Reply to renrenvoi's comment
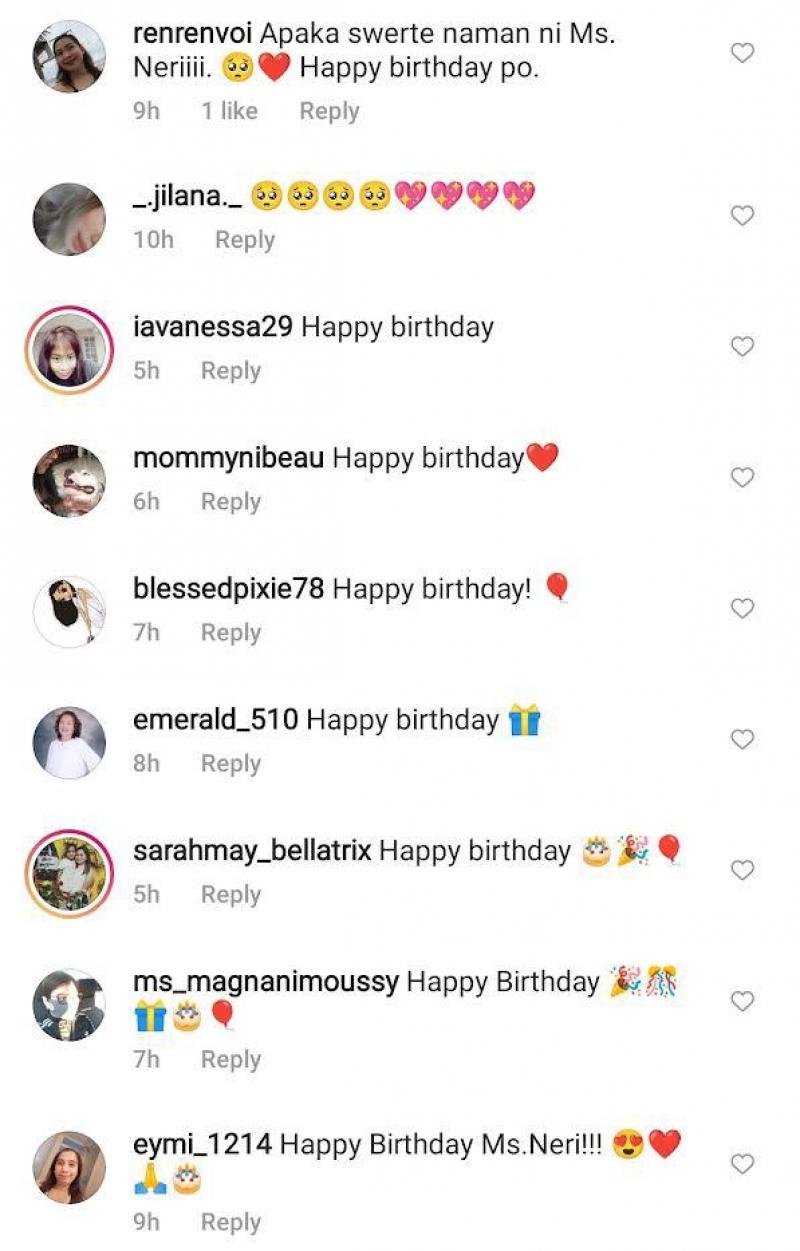The height and width of the screenshot is (1251, 800). (329, 111)
